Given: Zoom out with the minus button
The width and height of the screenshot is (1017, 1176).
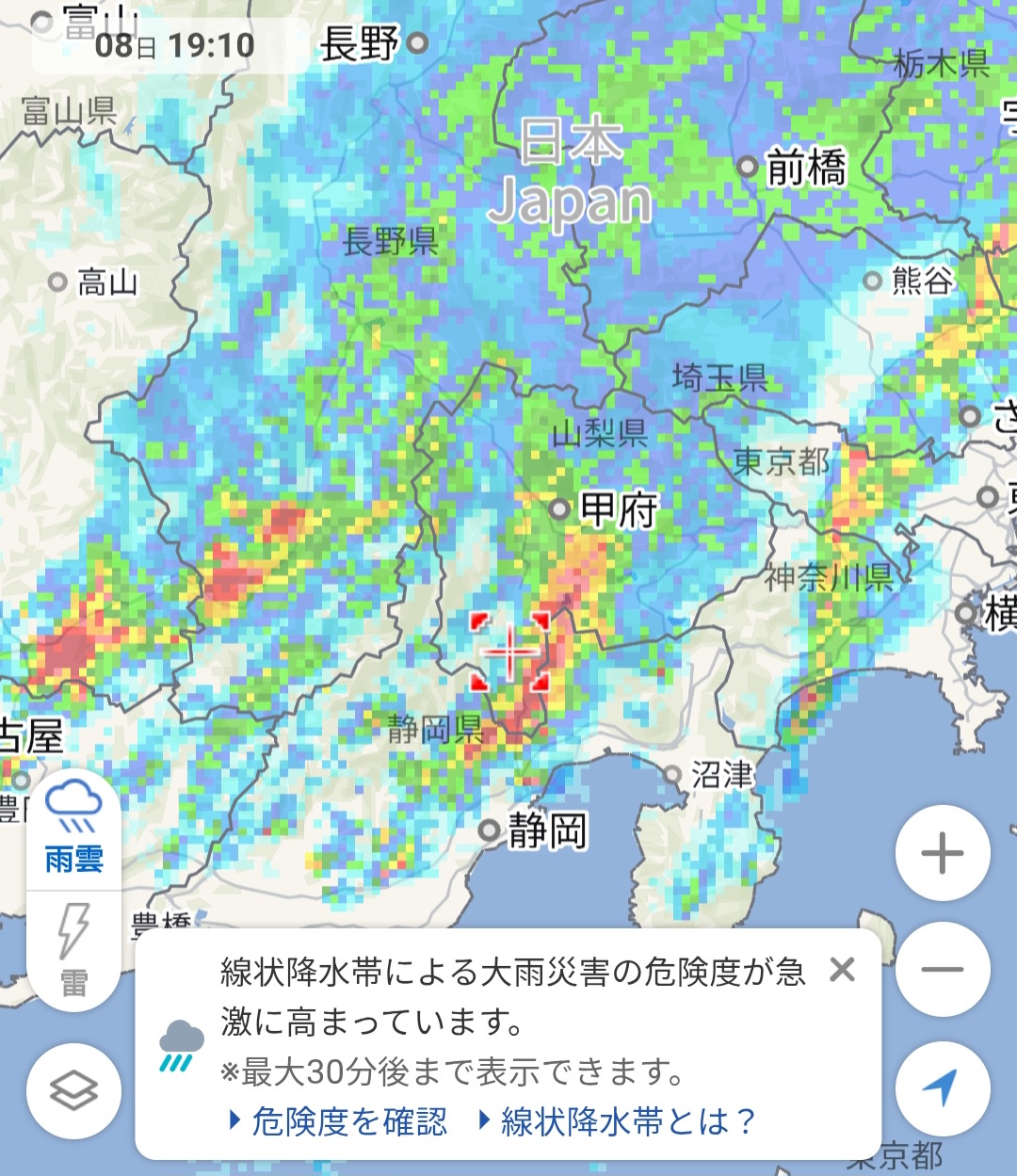Looking at the screenshot, I should tap(942, 970).
